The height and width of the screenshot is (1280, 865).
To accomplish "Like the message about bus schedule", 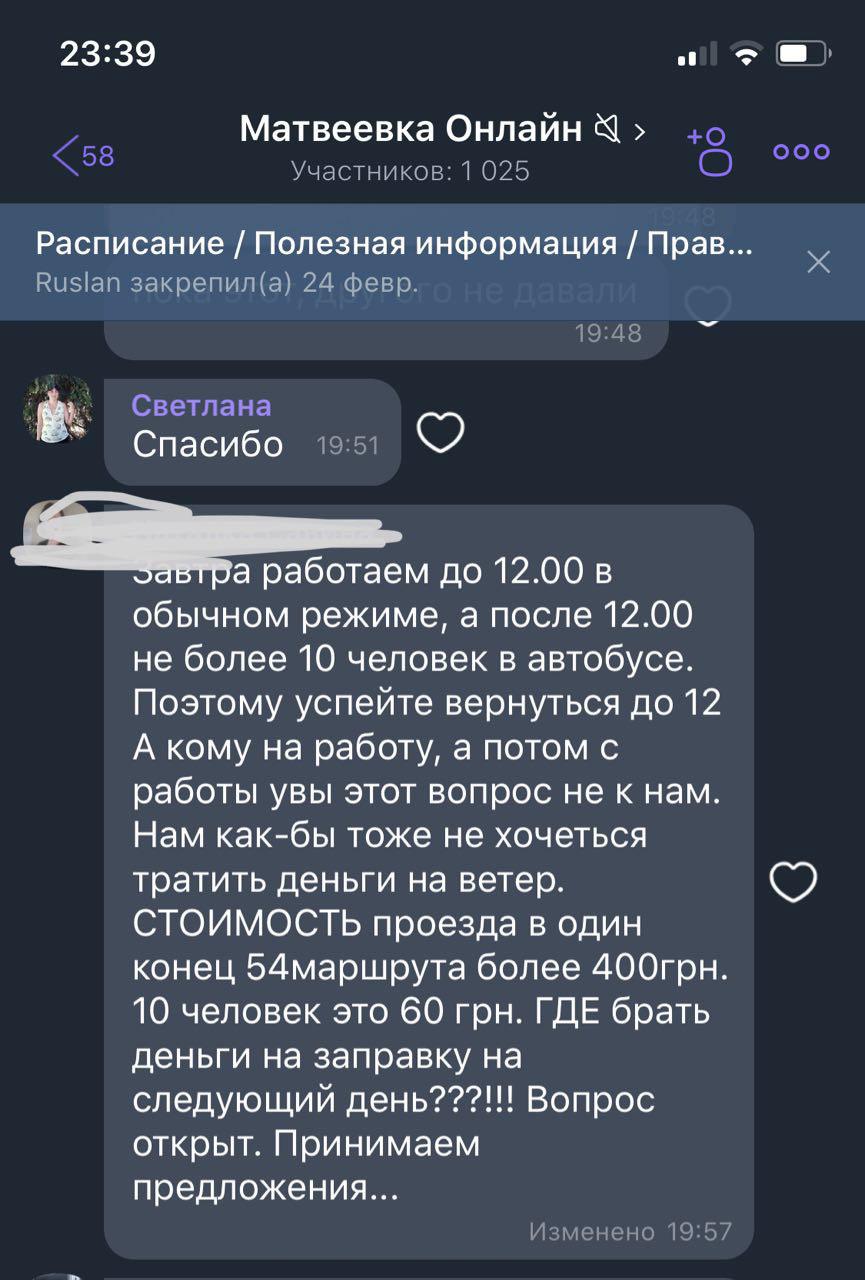I will pos(793,882).
